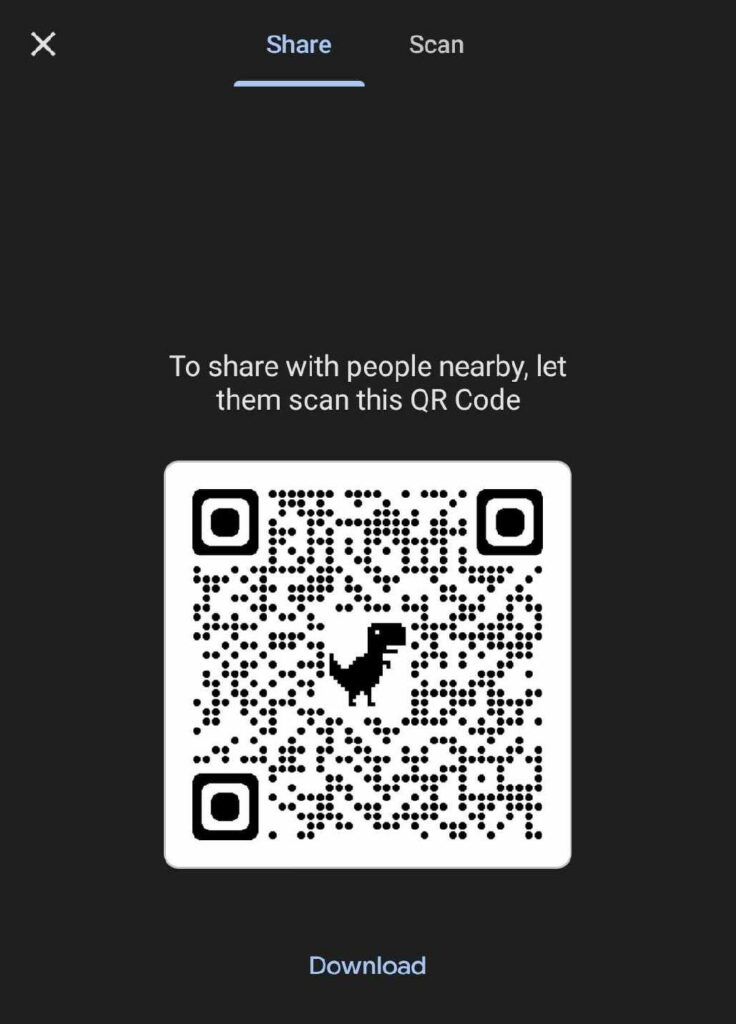Reselect the active Share view
Image resolution: width=736 pixels, height=1024 pixels.
[298, 44]
